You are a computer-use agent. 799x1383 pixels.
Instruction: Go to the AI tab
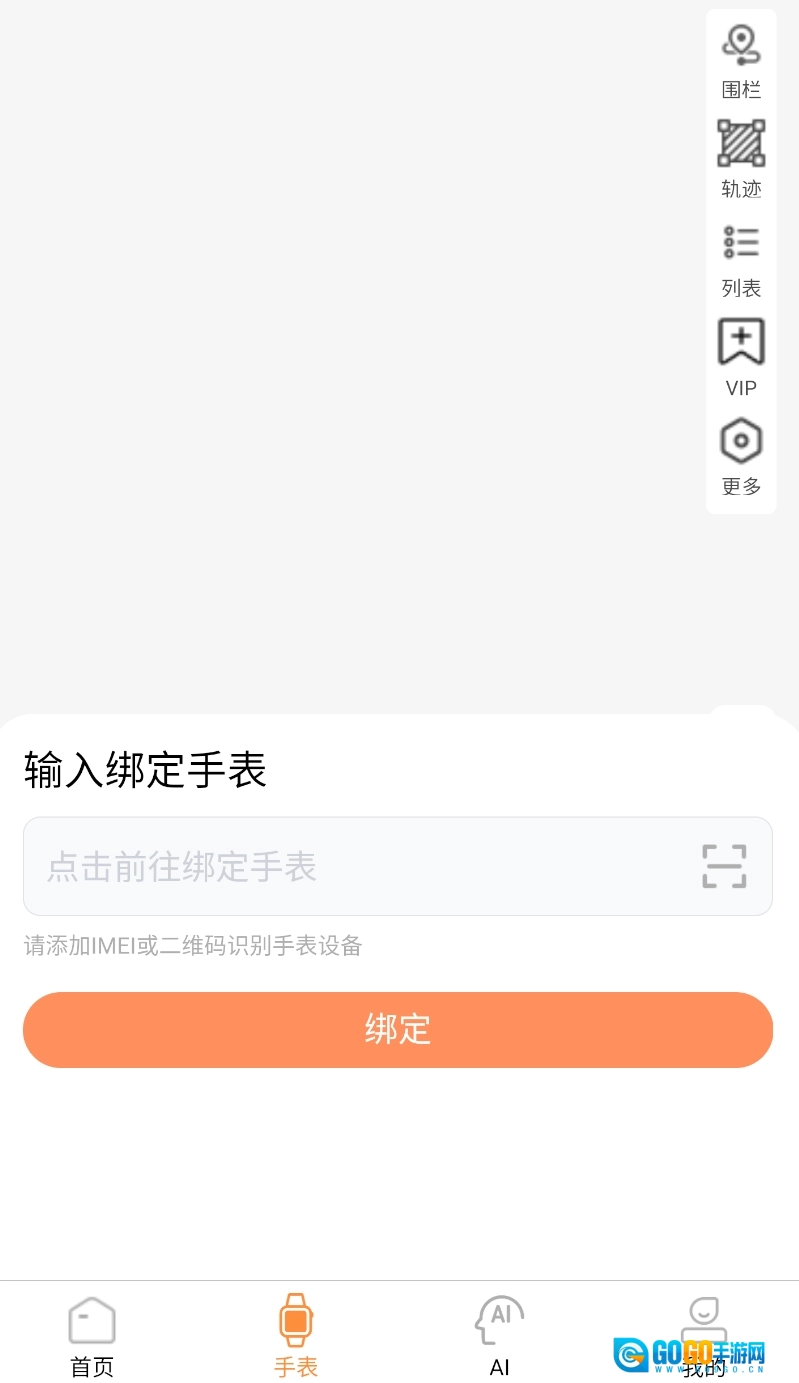500,1335
